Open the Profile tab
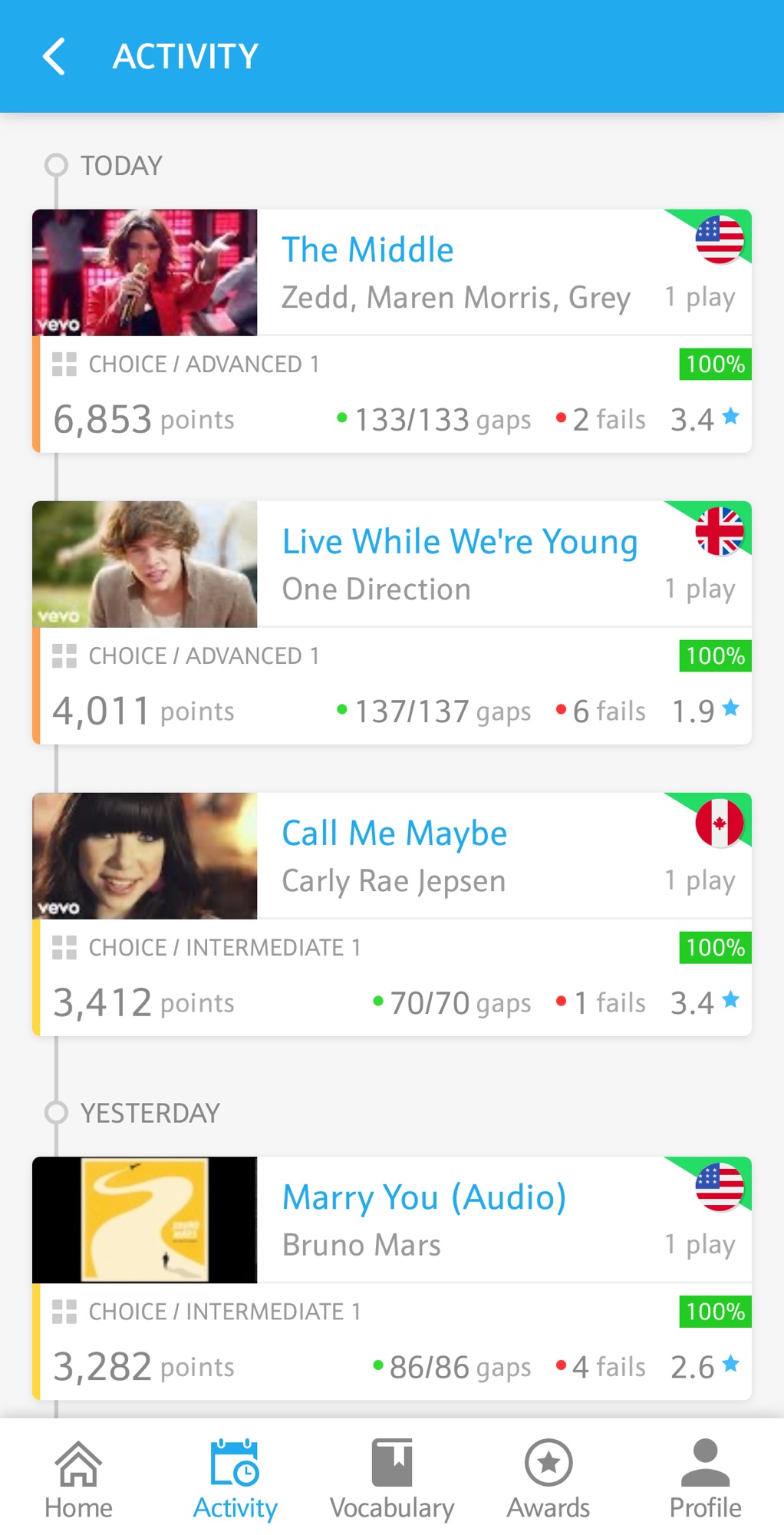The image size is (784, 1535). pos(705,1480)
